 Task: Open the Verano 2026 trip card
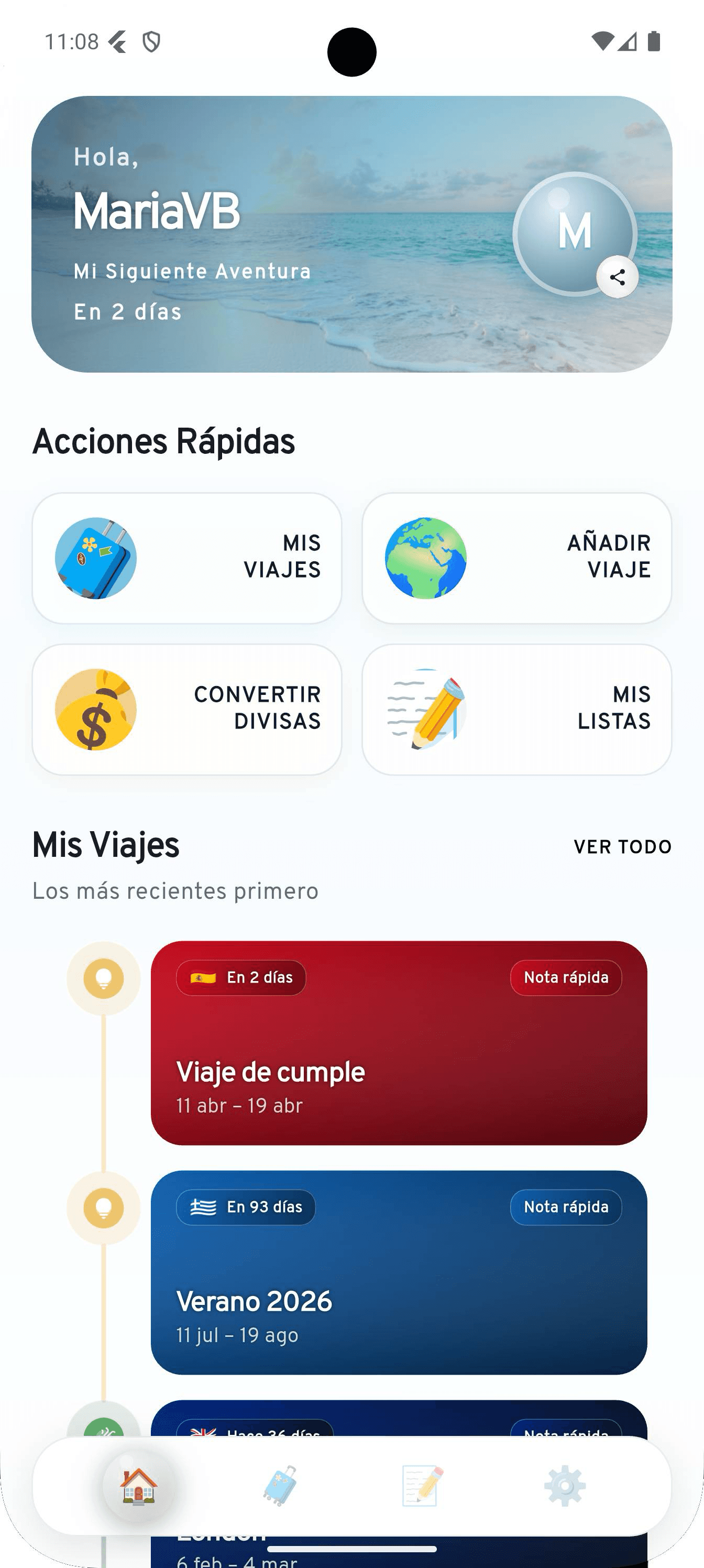point(399,1288)
